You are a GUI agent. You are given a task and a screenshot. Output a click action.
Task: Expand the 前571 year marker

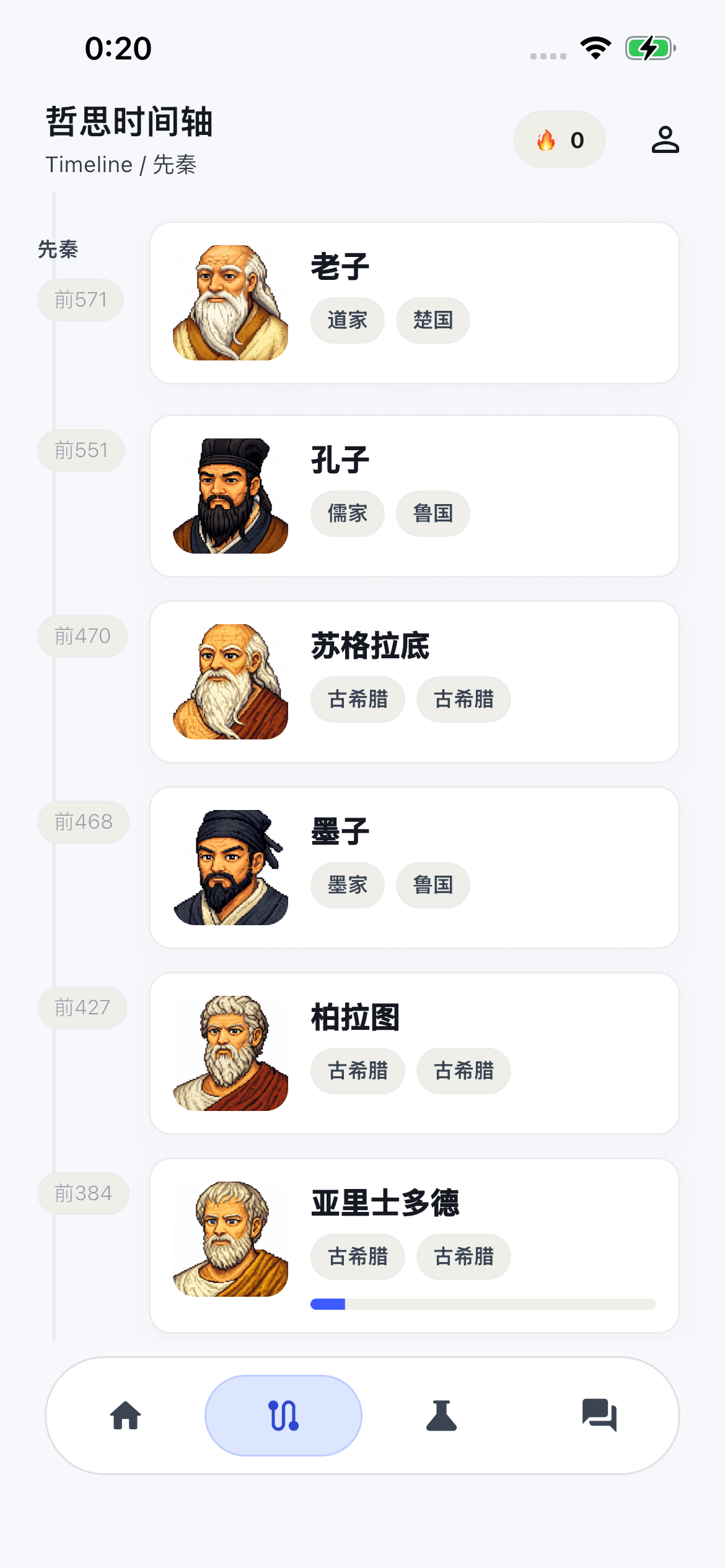pos(81,299)
